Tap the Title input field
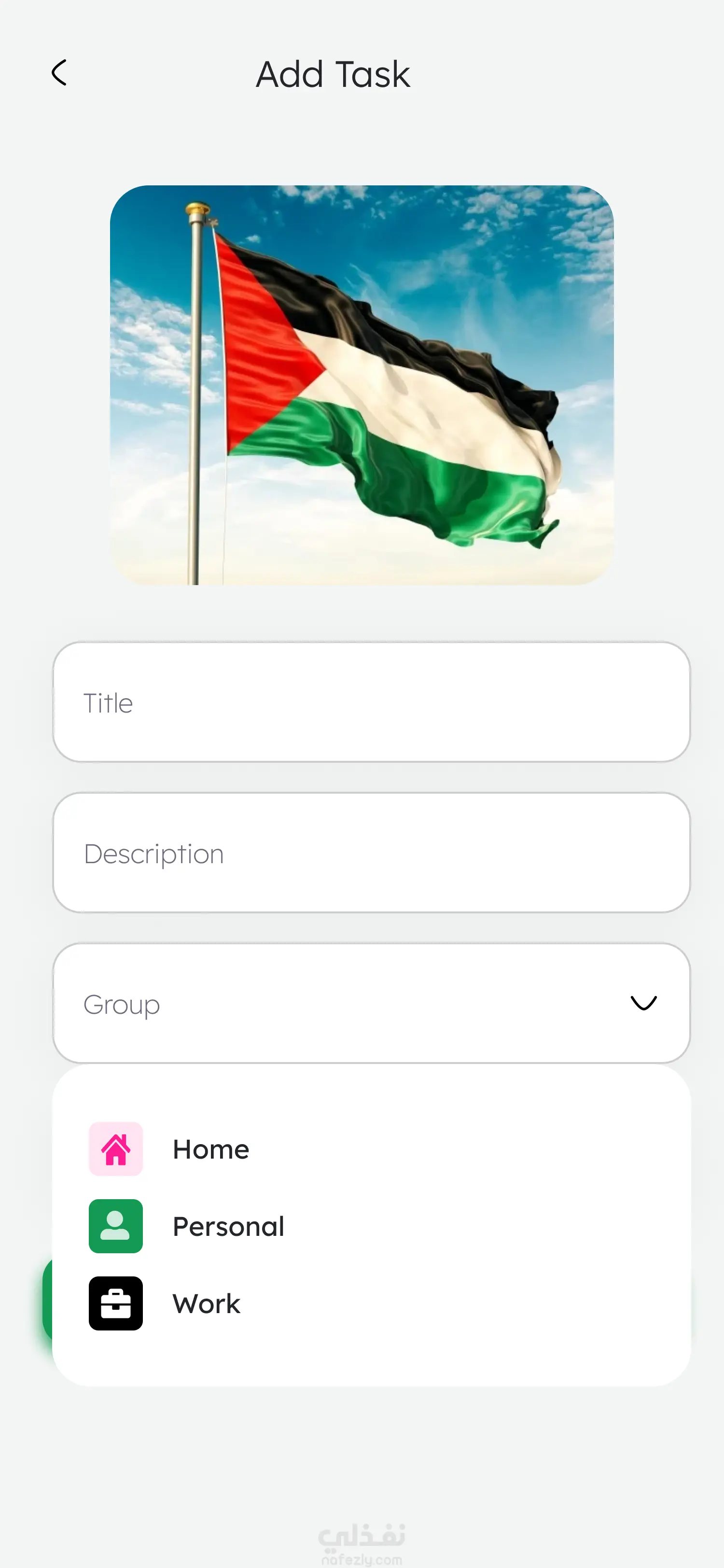 tap(371, 702)
